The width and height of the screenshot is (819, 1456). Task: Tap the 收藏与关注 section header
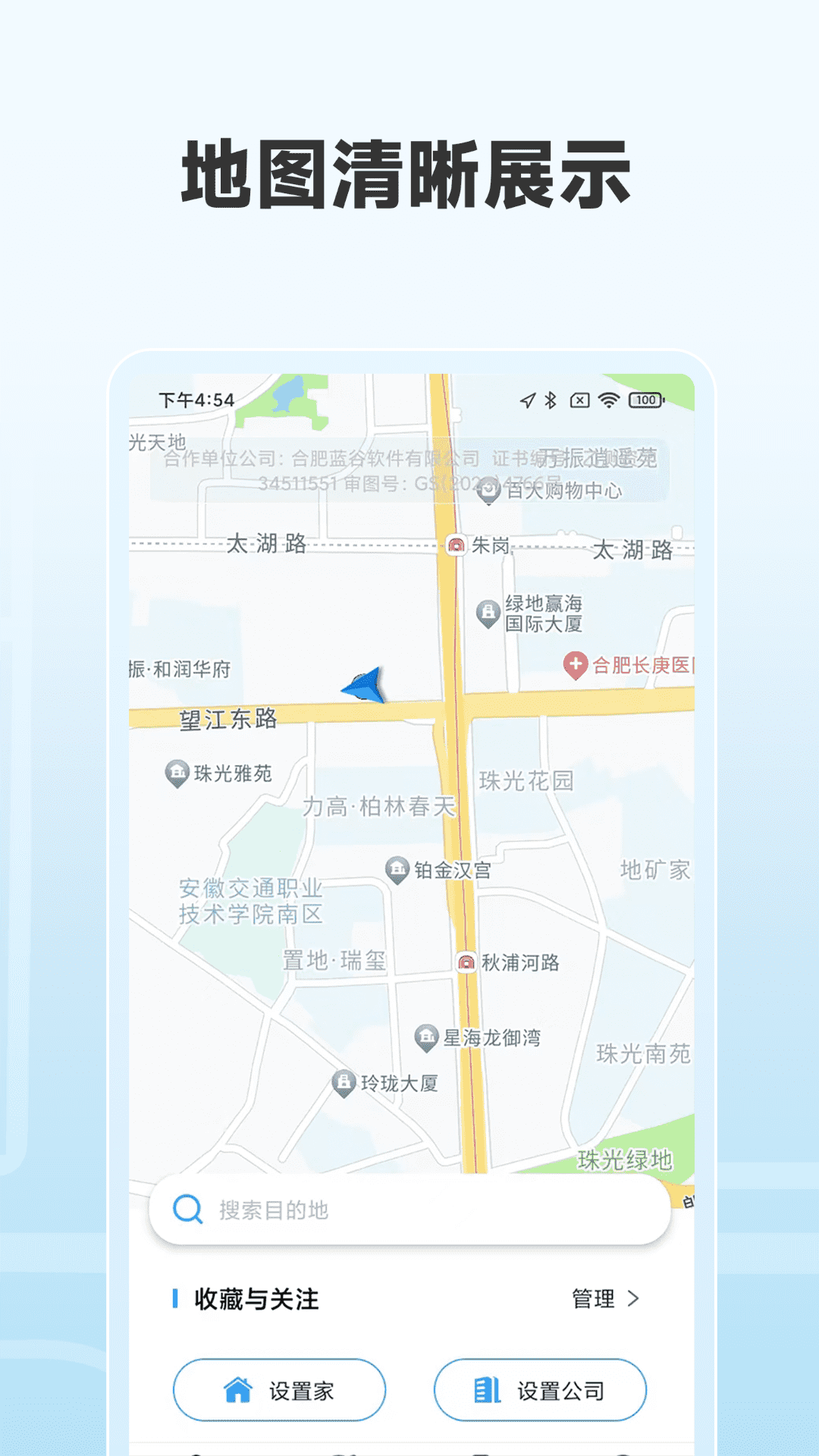258,1298
